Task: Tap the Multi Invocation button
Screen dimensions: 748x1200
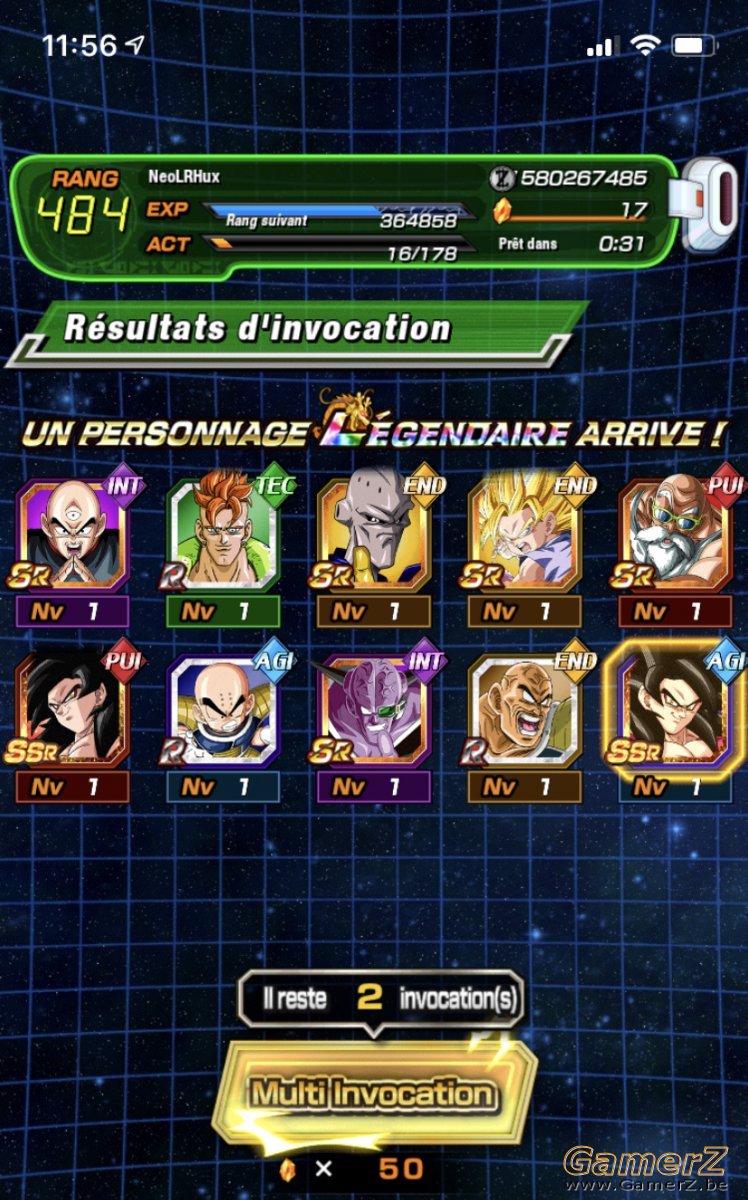Action: click(374, 1092)
